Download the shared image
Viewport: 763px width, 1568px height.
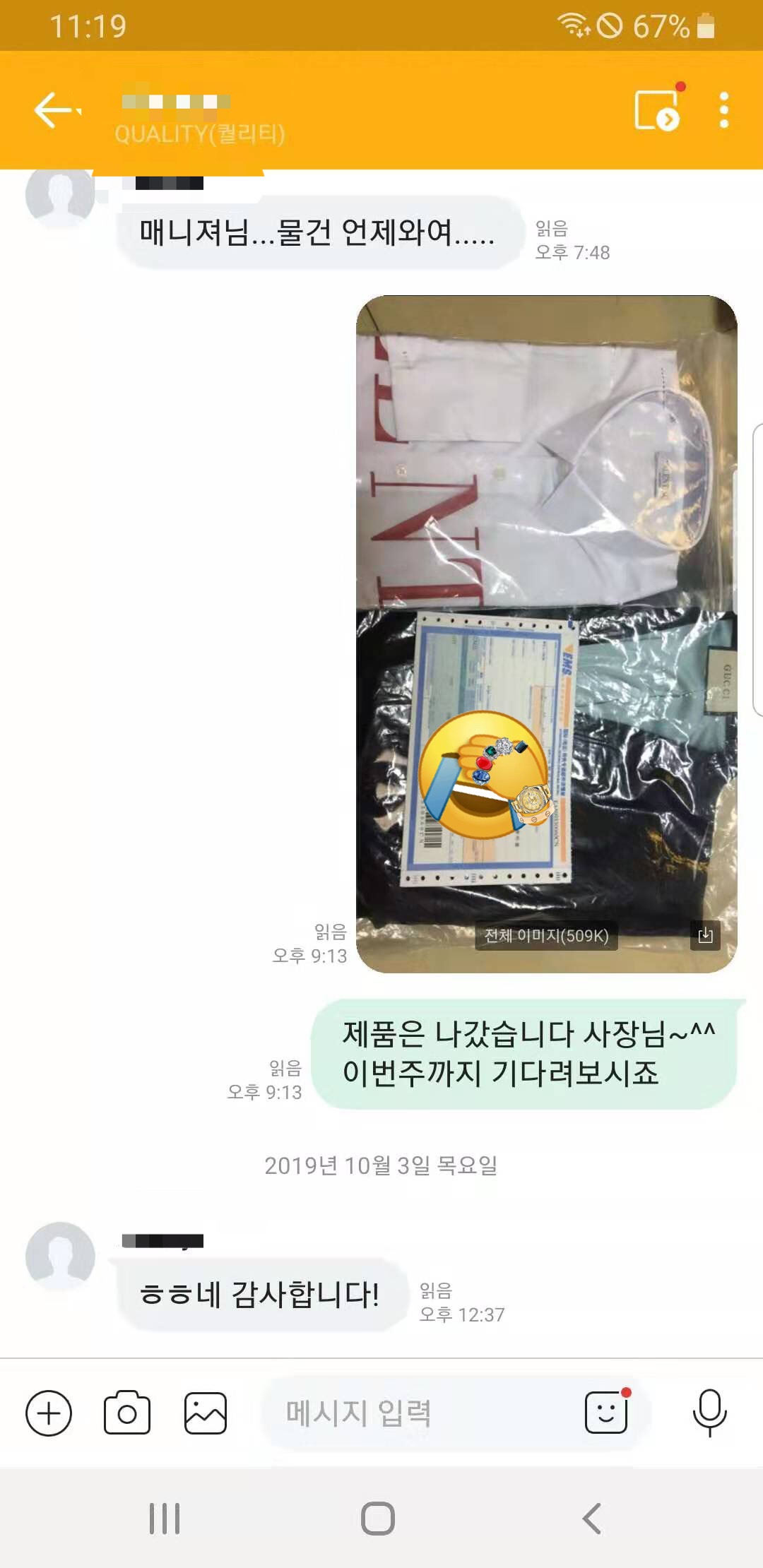point(705,935)
